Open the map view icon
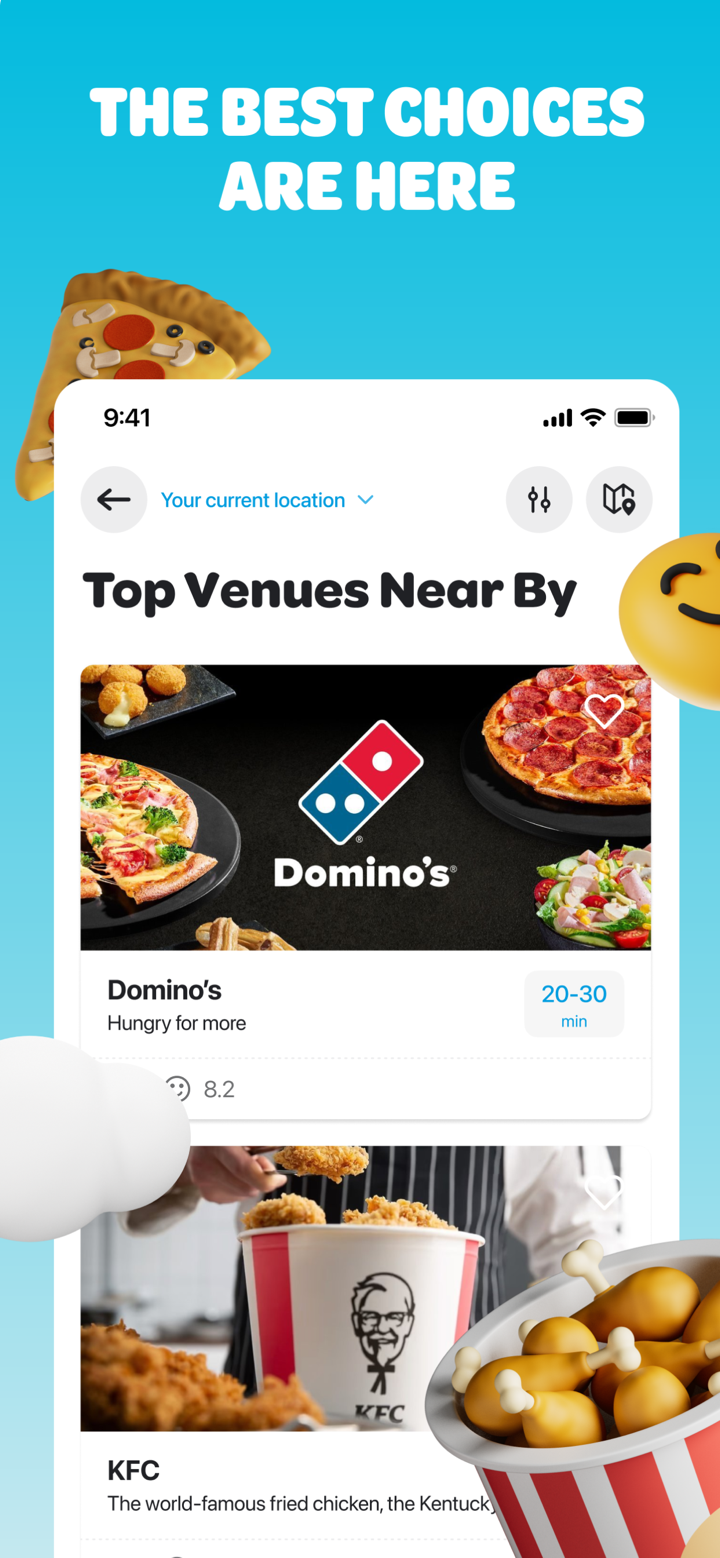Viewport: 720px width, 1558px height. click(x=619, y=500)
